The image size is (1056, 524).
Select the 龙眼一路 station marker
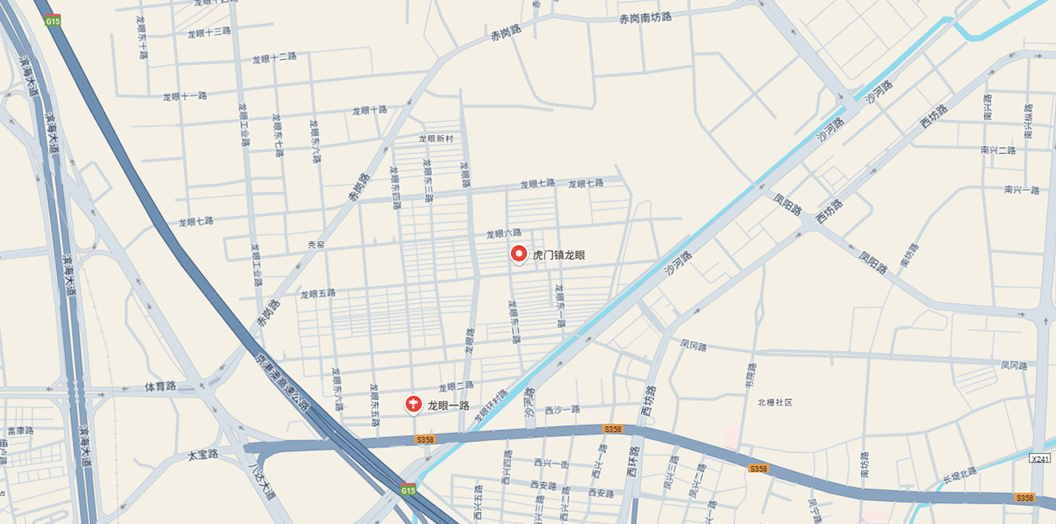click(413, 404)
